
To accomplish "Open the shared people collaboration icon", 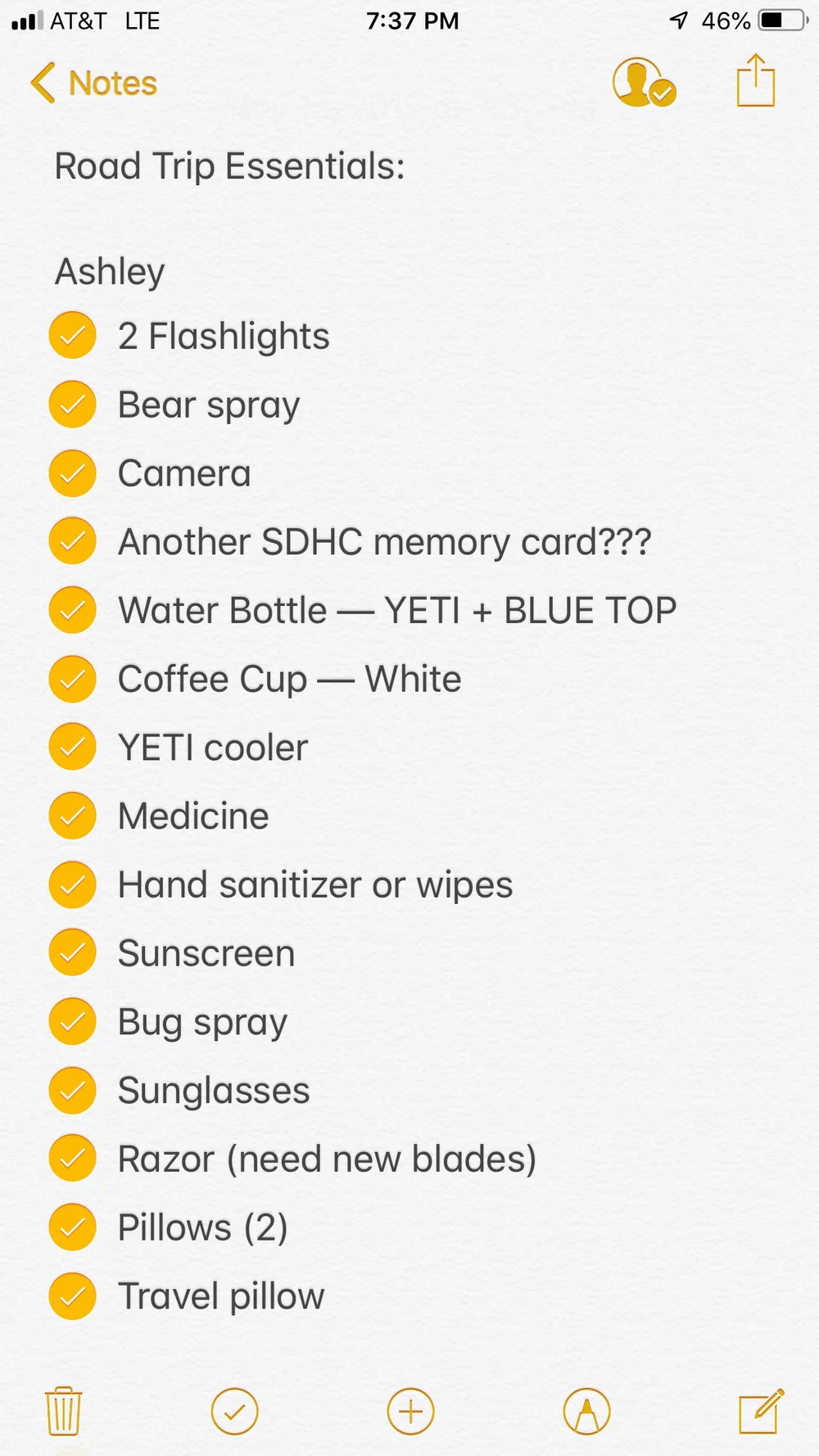I will (x=644, y=83).
